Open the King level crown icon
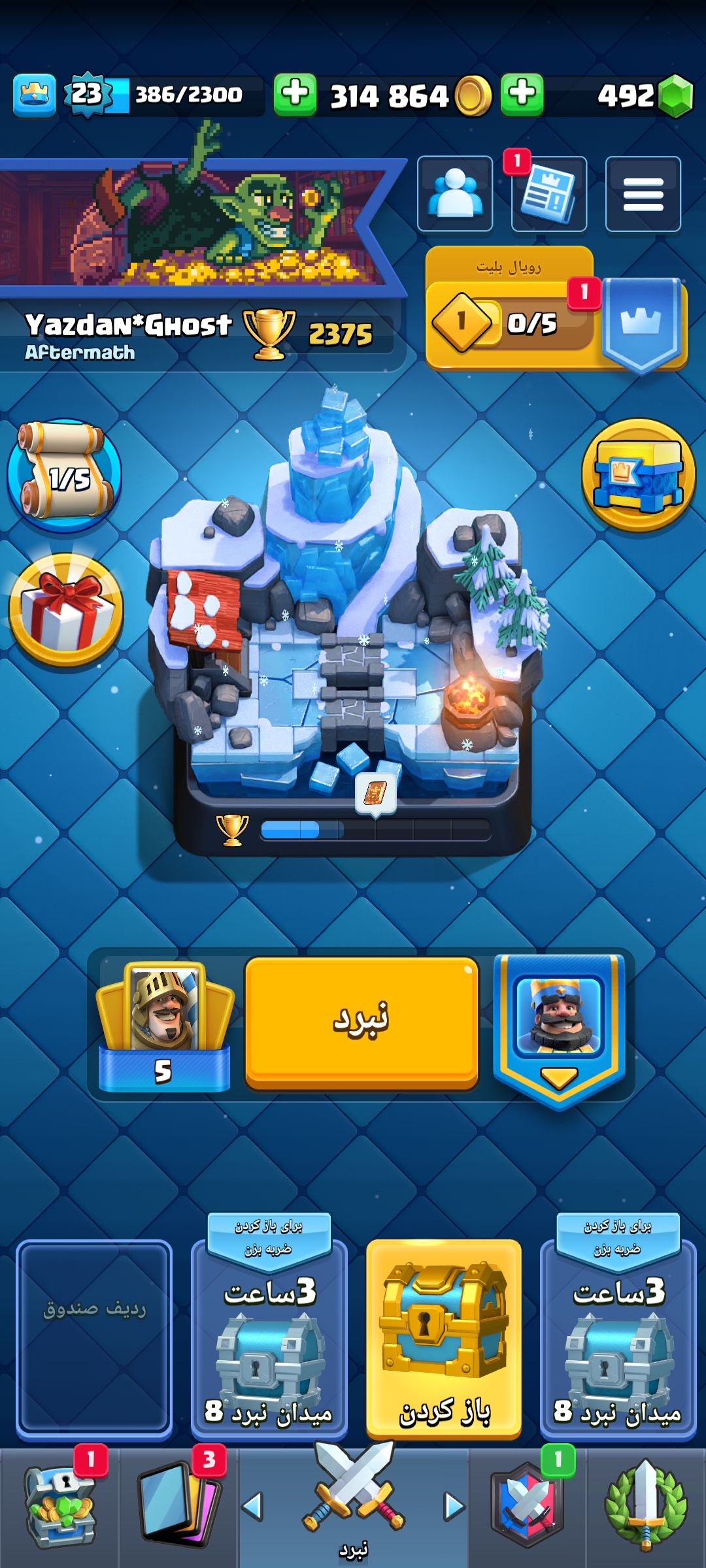Viewport: 706px width, 1568px height. pos(34,95)
